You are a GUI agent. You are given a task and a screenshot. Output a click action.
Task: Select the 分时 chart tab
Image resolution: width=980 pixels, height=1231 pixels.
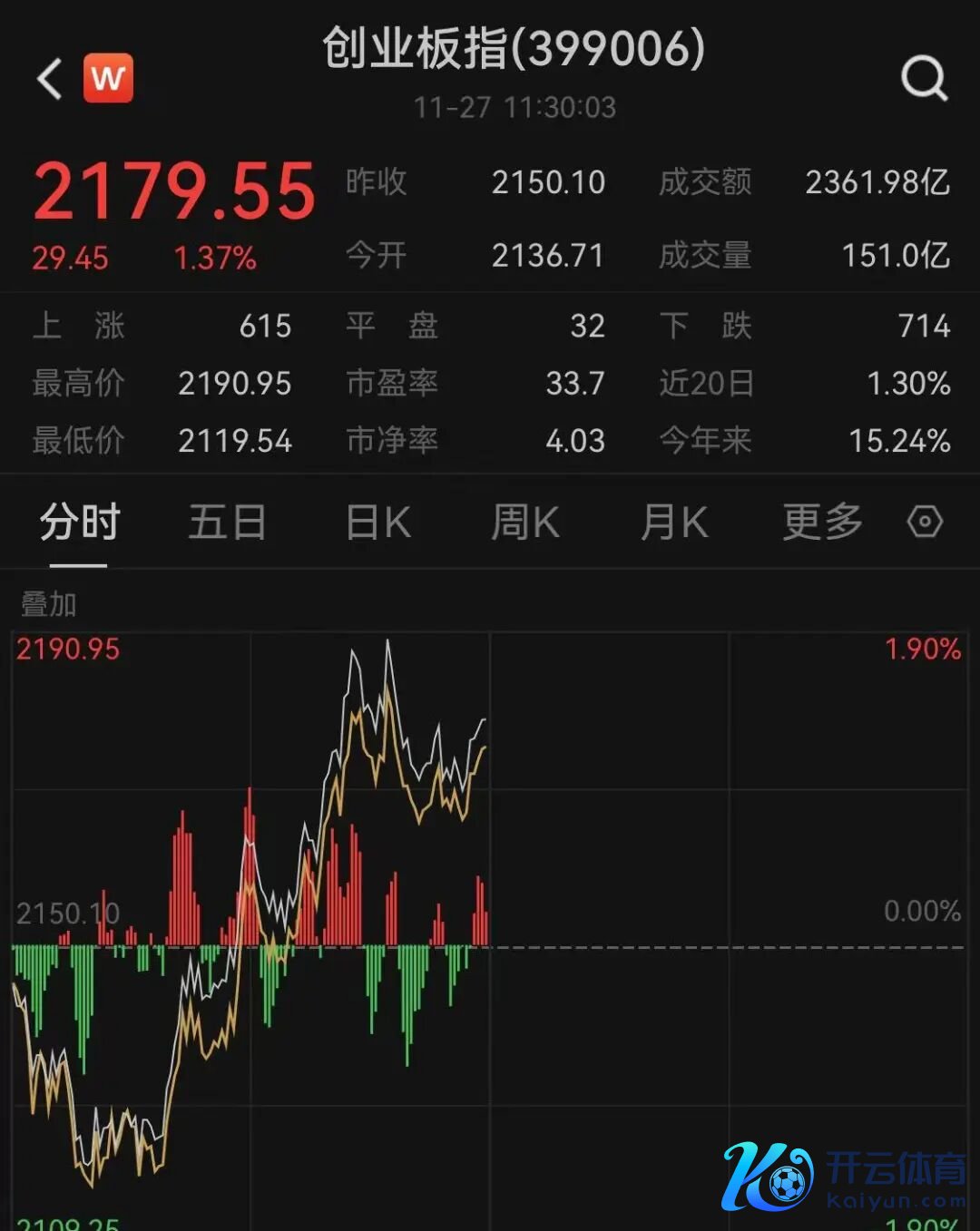(79, 523)
